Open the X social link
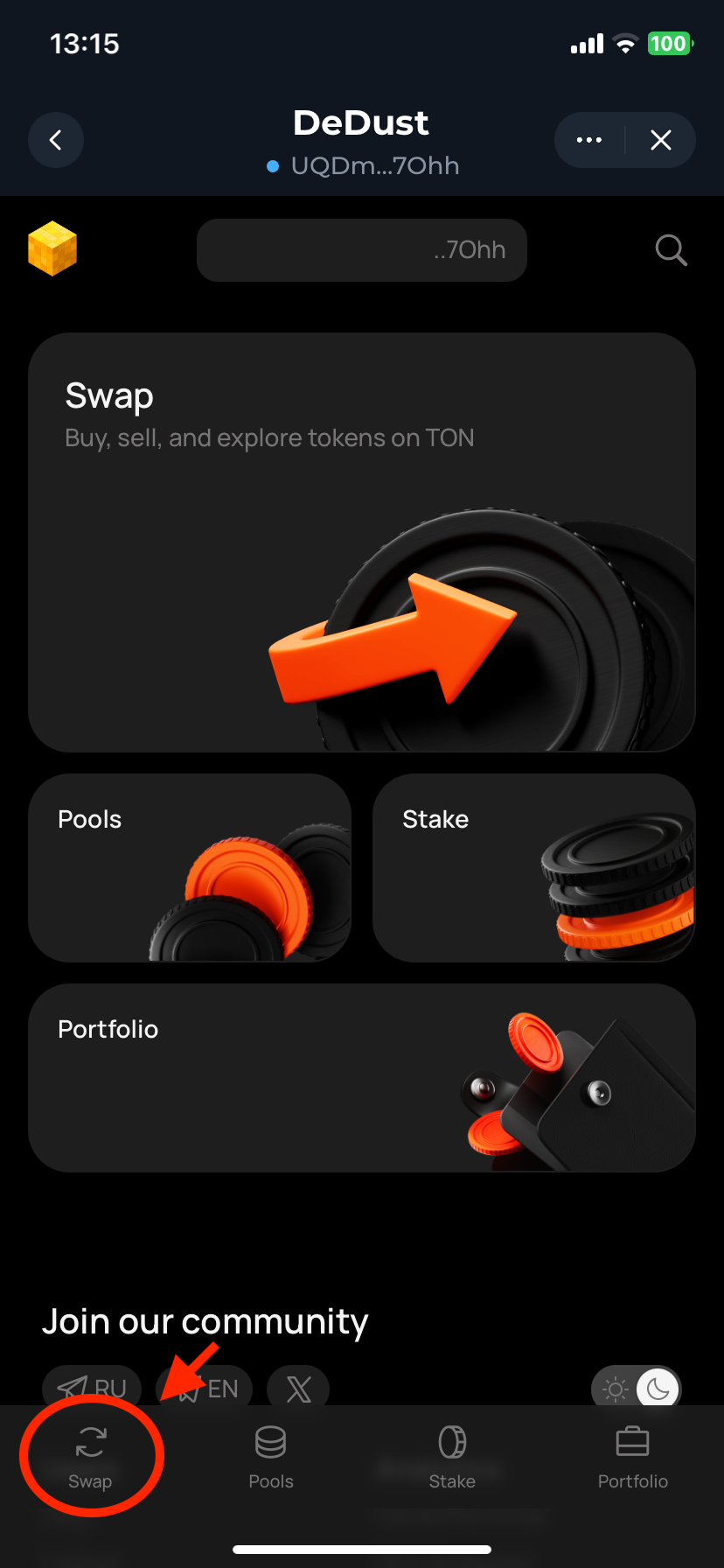The height and width of the screenshot is (1568, 724). click(x=298, y=1388)
